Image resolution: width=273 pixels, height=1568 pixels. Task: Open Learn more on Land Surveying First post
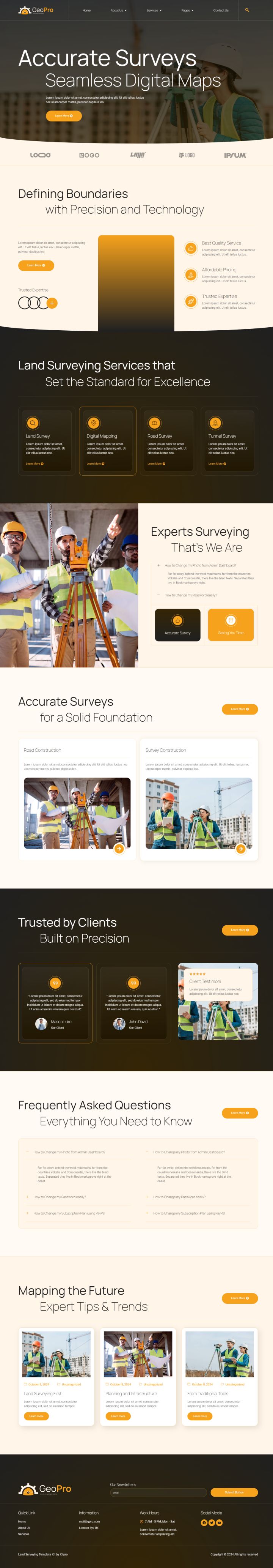[36, 1416]
